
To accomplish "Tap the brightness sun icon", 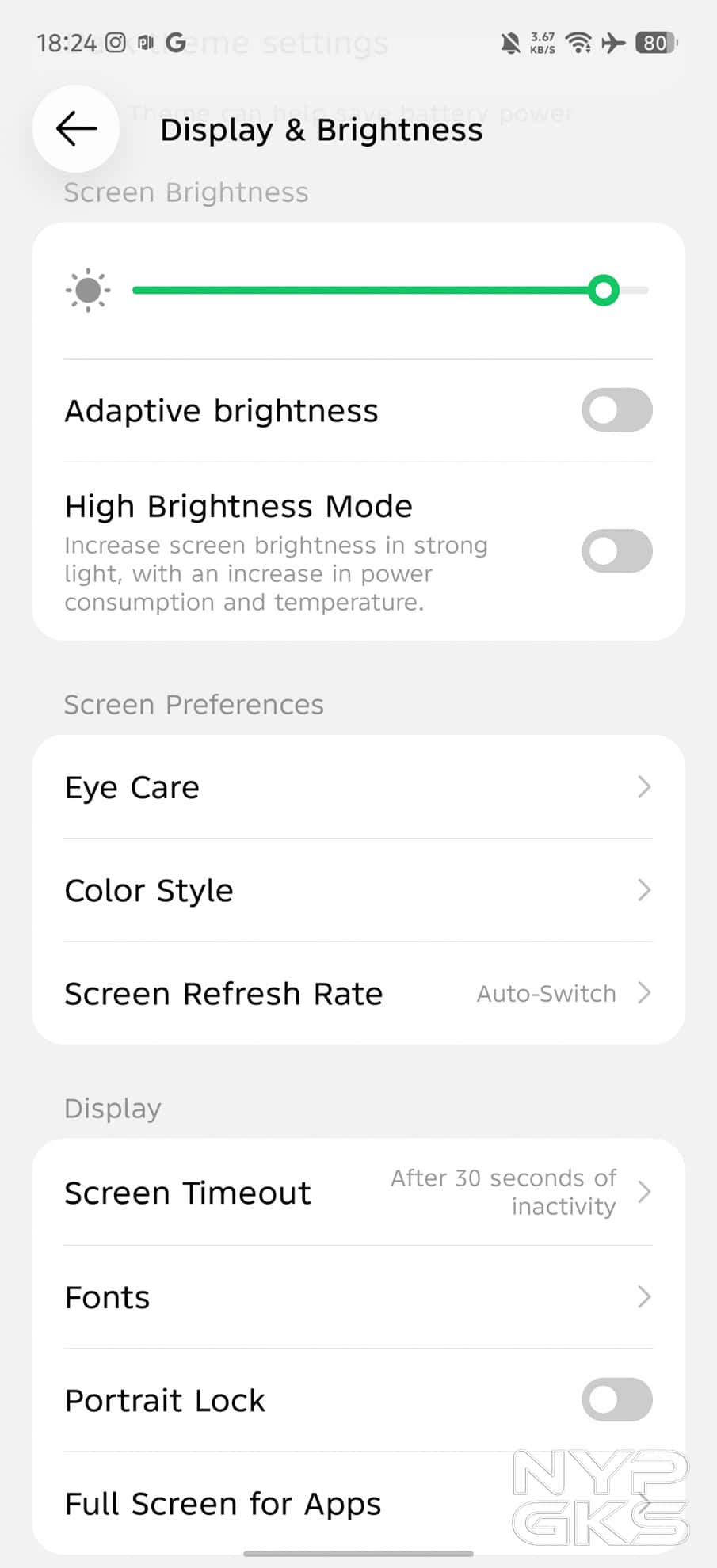I will pos(87,291).
